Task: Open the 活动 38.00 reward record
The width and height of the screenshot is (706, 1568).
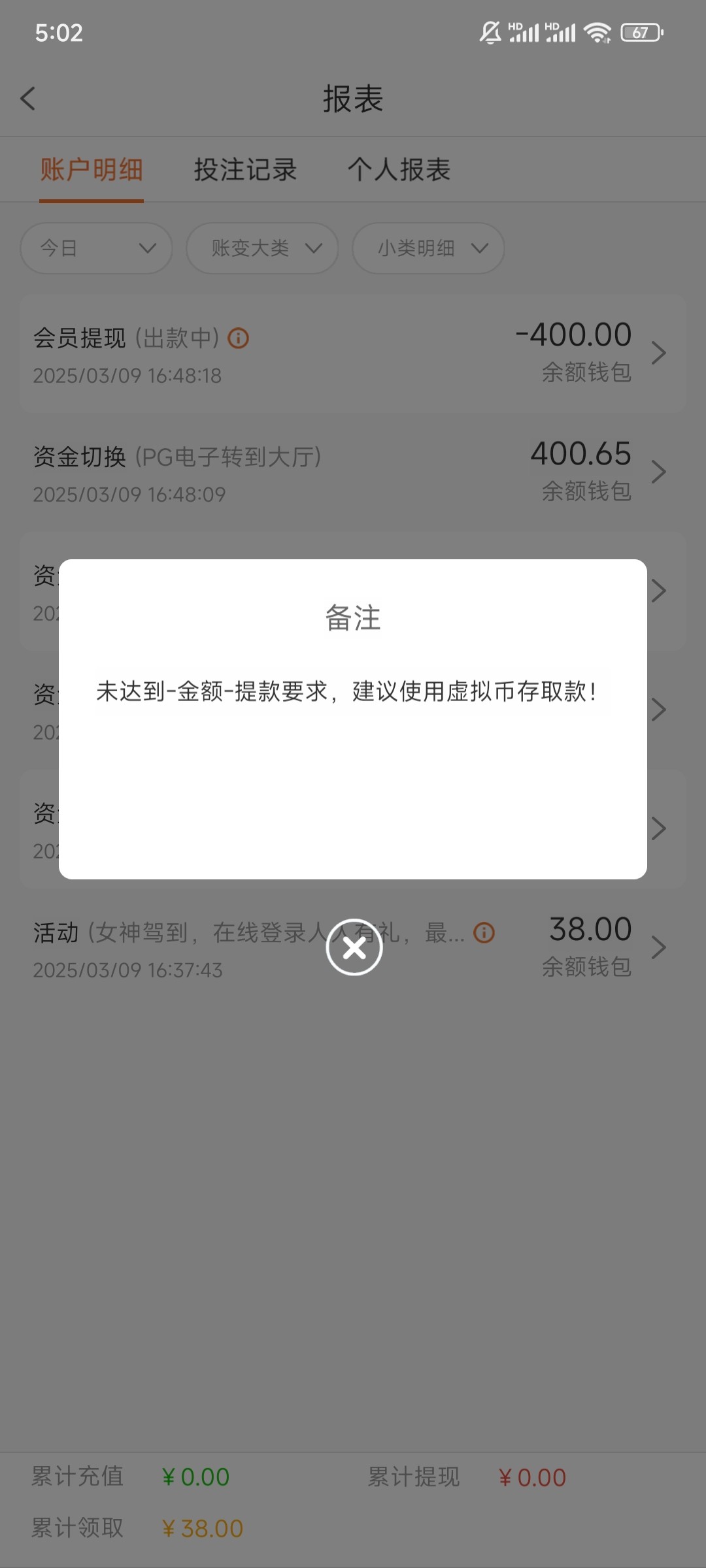Action: tap(575, 947)
